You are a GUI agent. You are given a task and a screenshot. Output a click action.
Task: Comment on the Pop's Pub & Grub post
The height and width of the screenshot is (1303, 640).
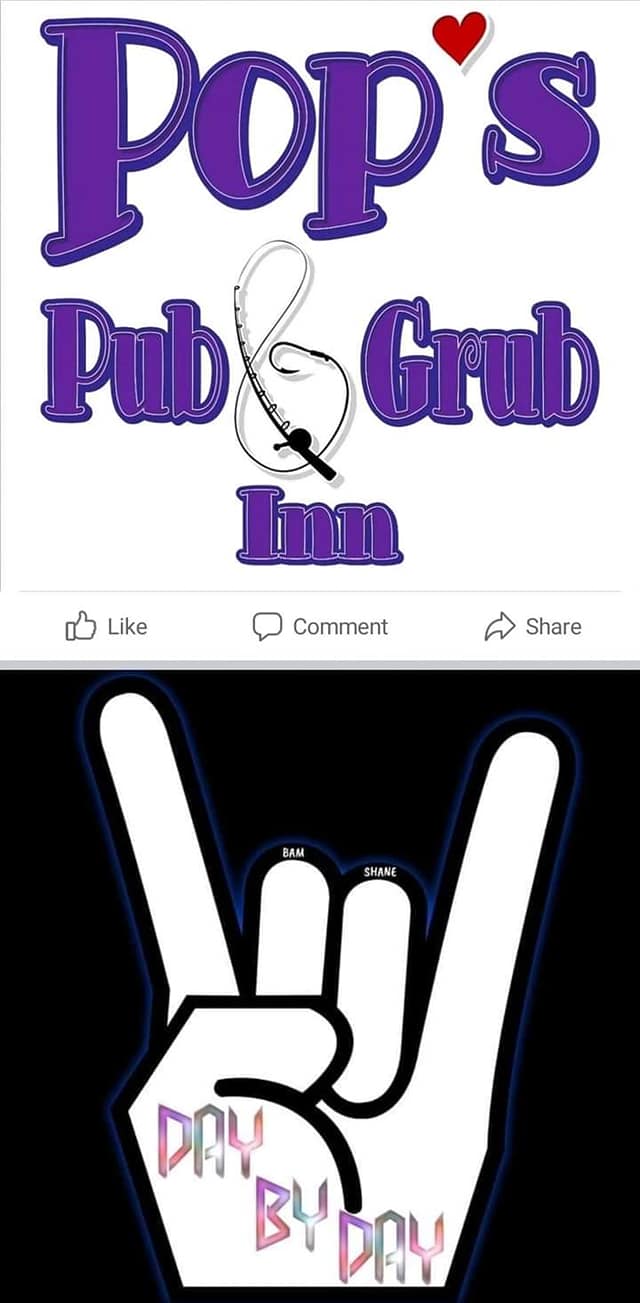[x=319, y=627]
